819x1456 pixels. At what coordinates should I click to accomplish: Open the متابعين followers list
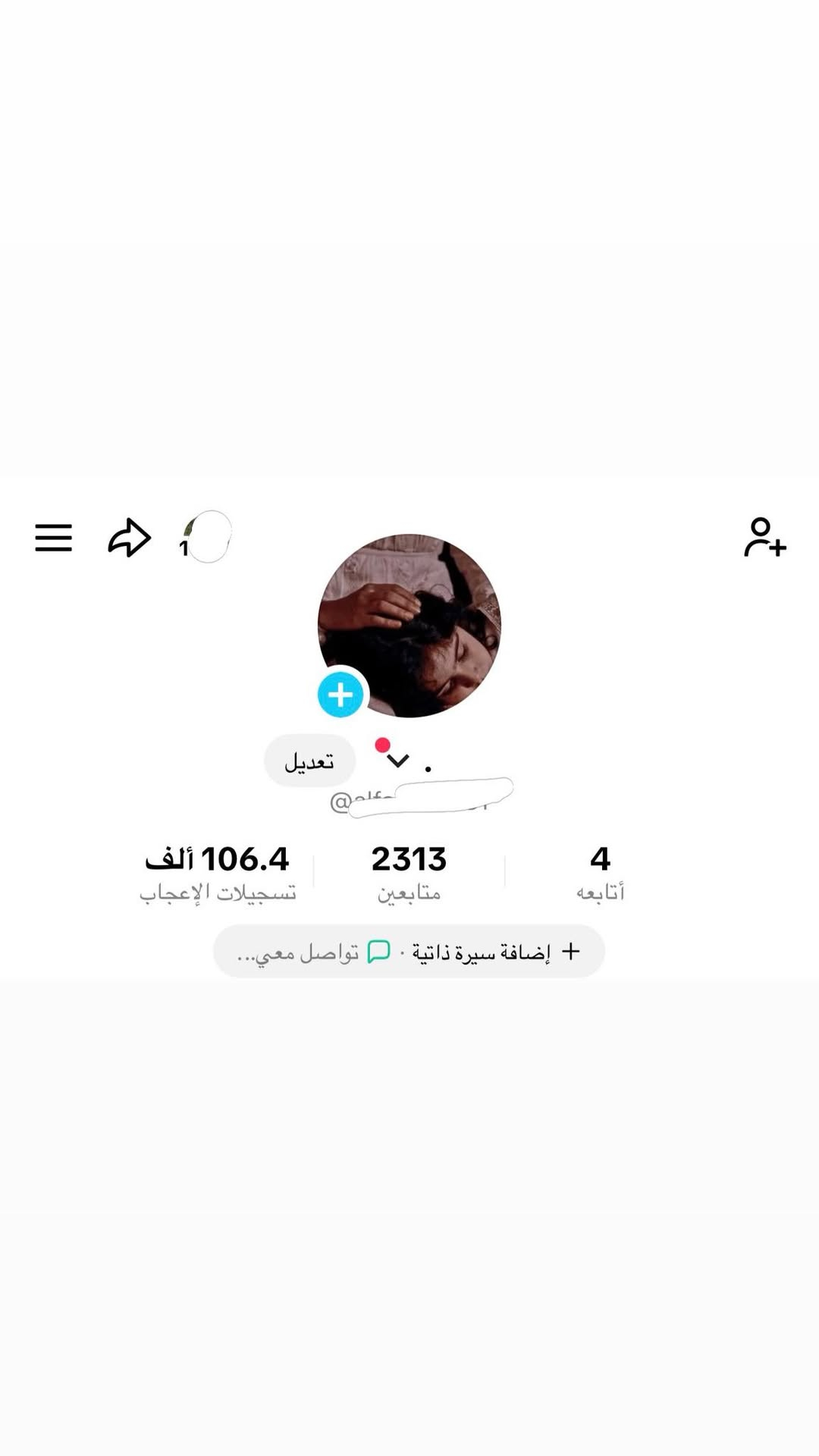[409, 873]
